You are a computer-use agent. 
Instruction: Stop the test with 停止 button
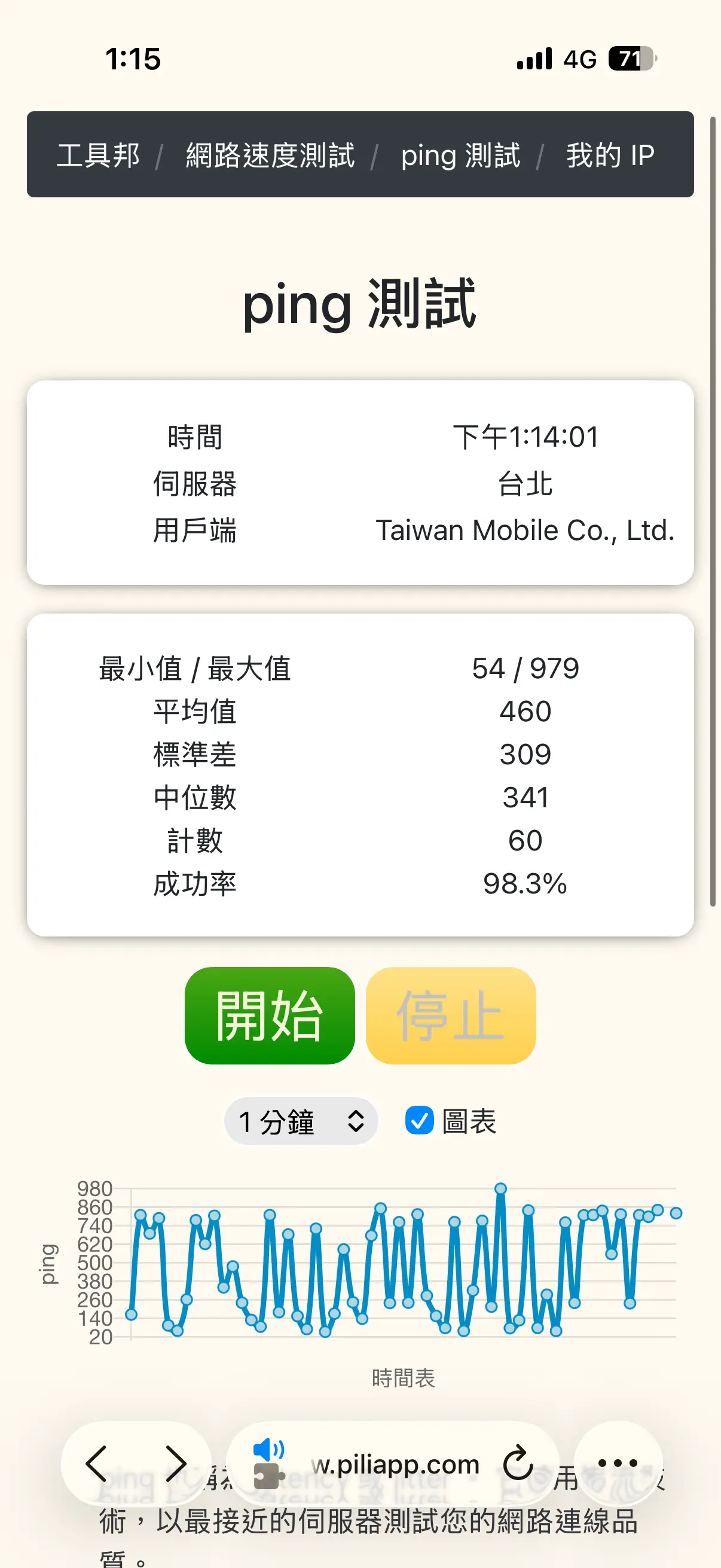451,1015
